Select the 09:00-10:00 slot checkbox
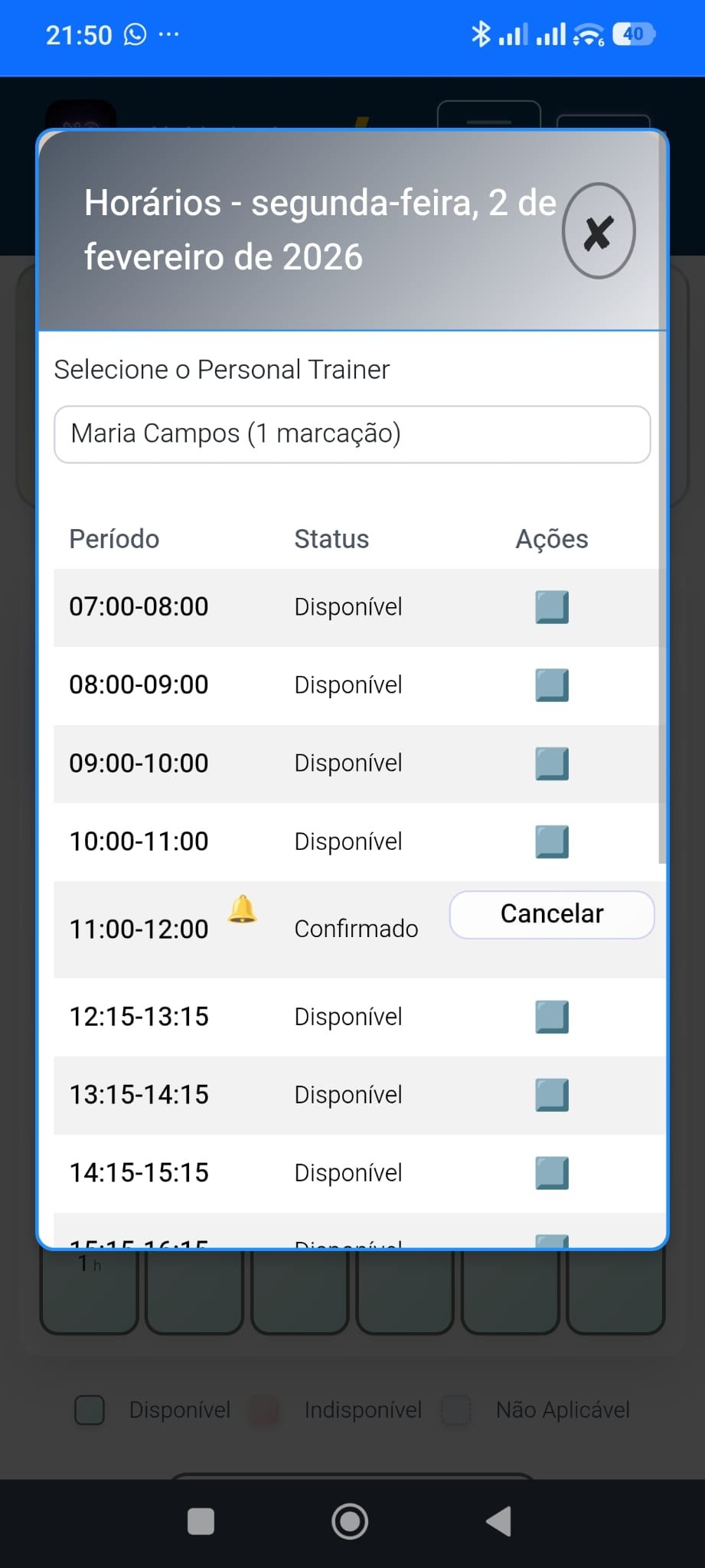The height and width of the screenshot is (1568, 705). tap(552, 763)
